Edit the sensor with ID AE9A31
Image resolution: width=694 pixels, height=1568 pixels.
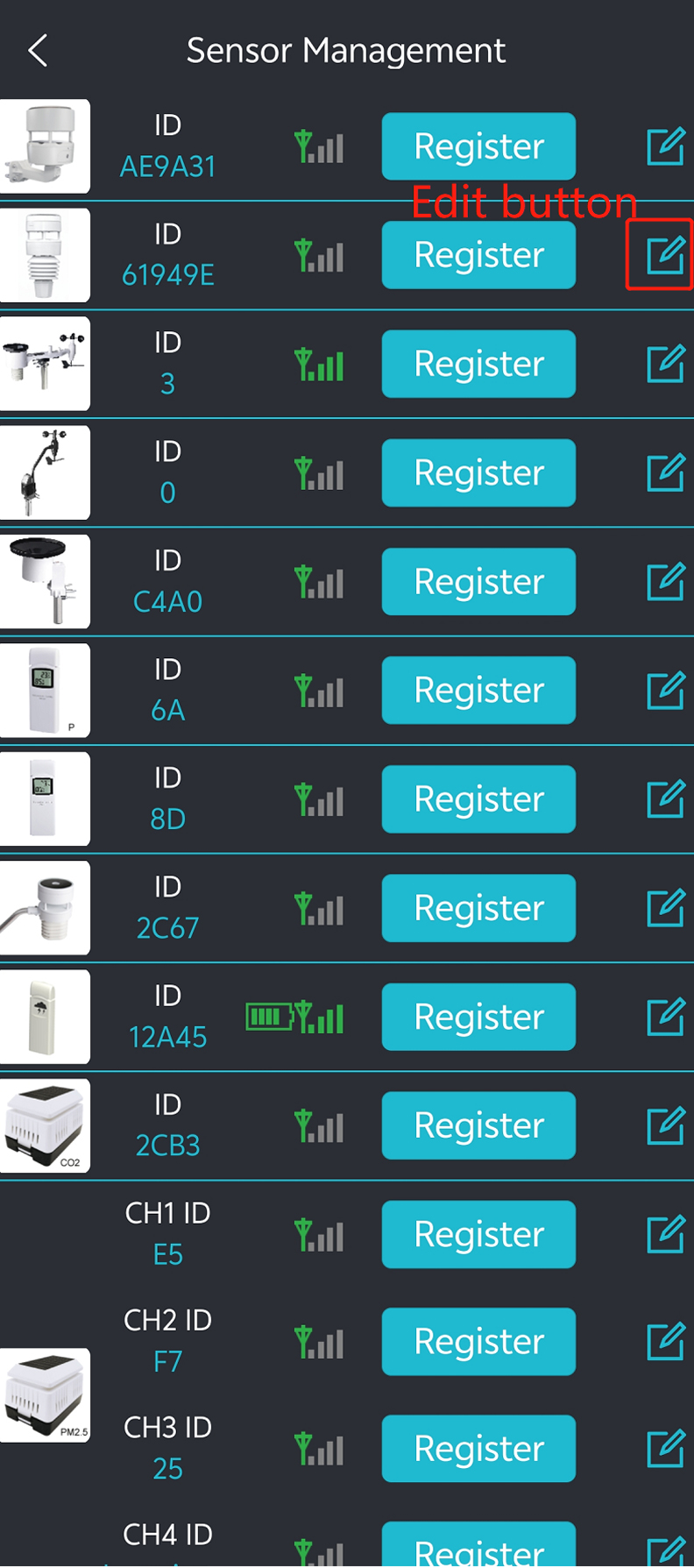point(665,146)
